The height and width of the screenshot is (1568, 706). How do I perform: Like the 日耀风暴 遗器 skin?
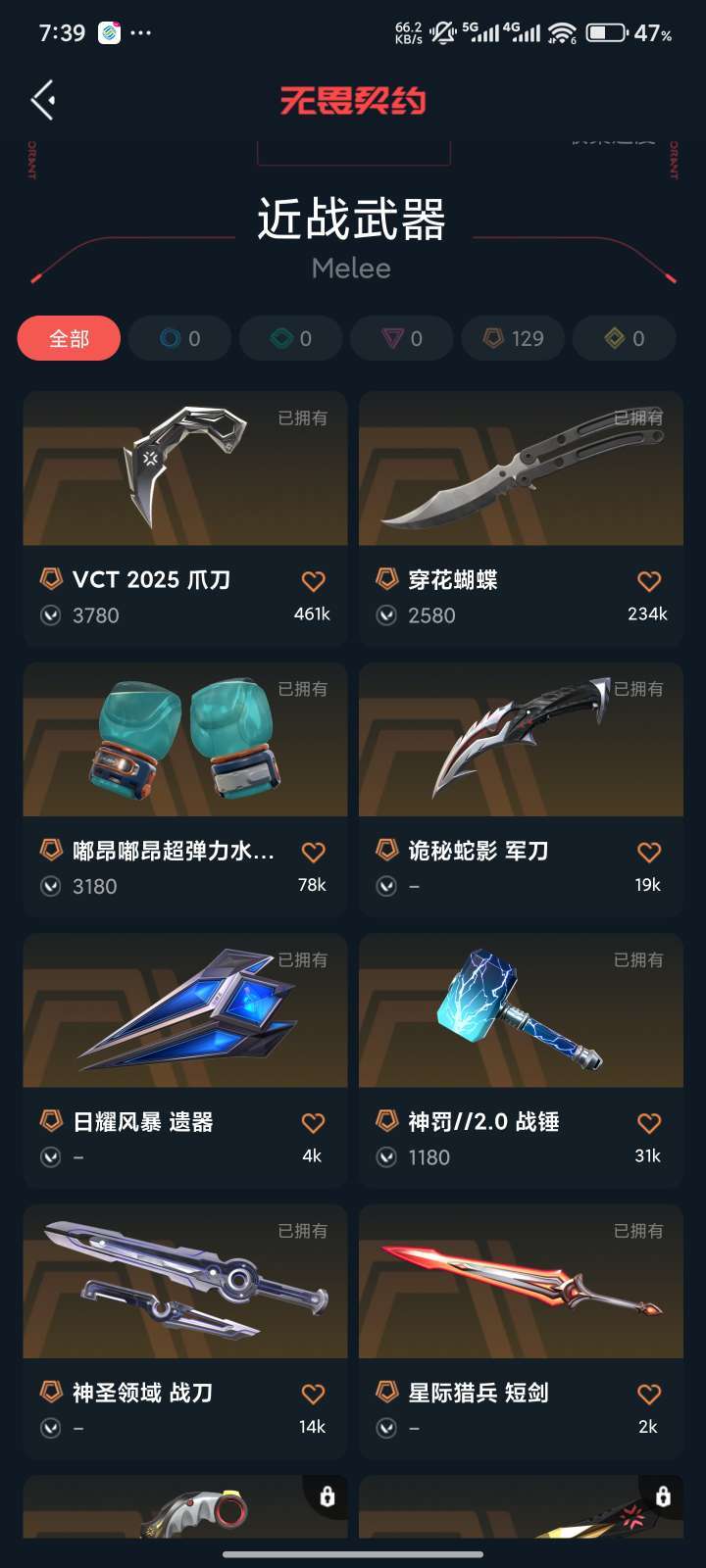click(313, 1123)
